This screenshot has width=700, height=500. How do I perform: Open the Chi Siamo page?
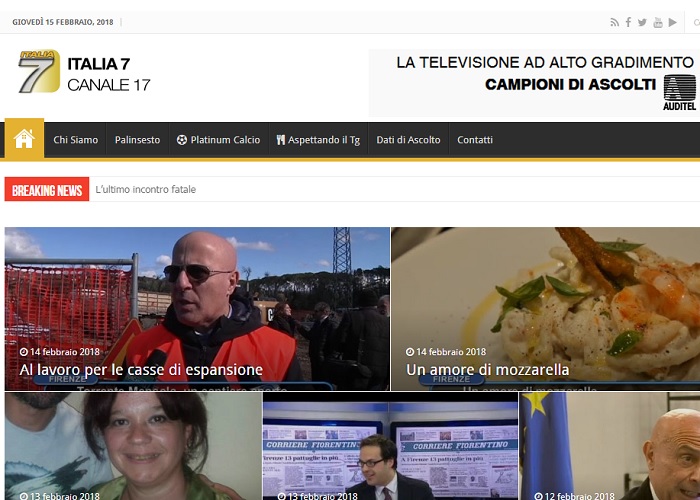pyautogui.click(x=76, y=140)
